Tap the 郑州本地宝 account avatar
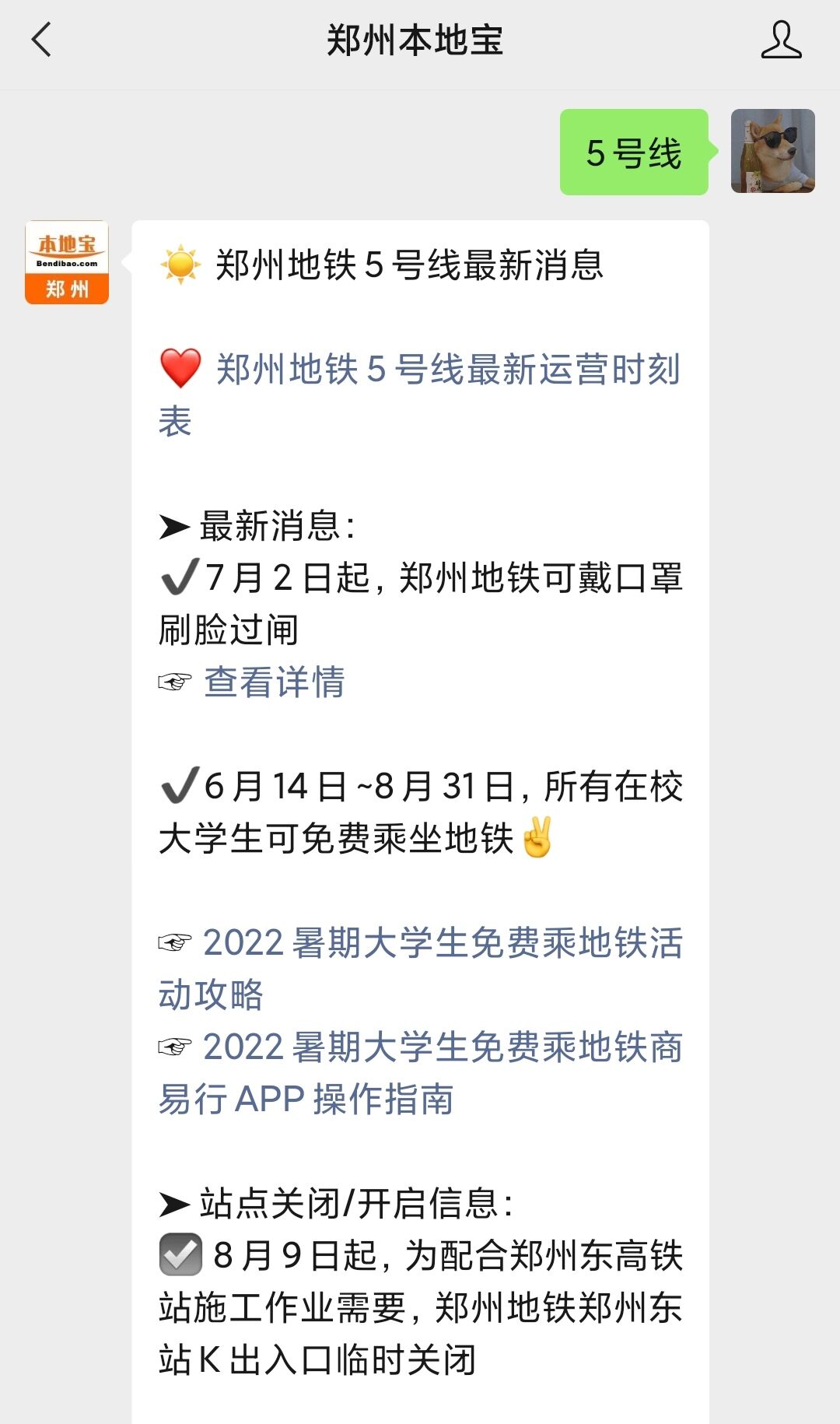 click(67, 262)
